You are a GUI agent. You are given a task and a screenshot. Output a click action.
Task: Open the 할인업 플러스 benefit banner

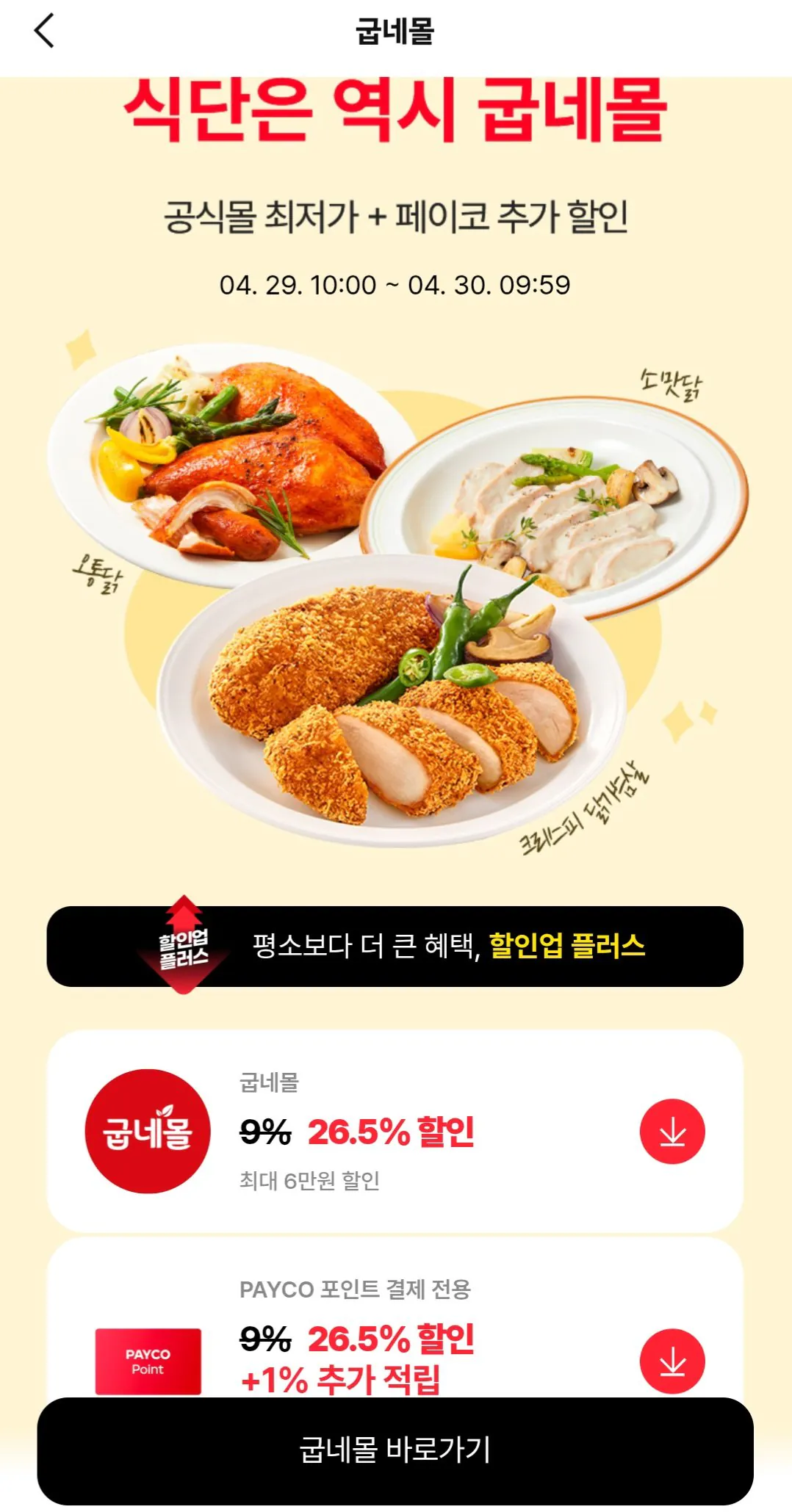click(x=395, y=946)
